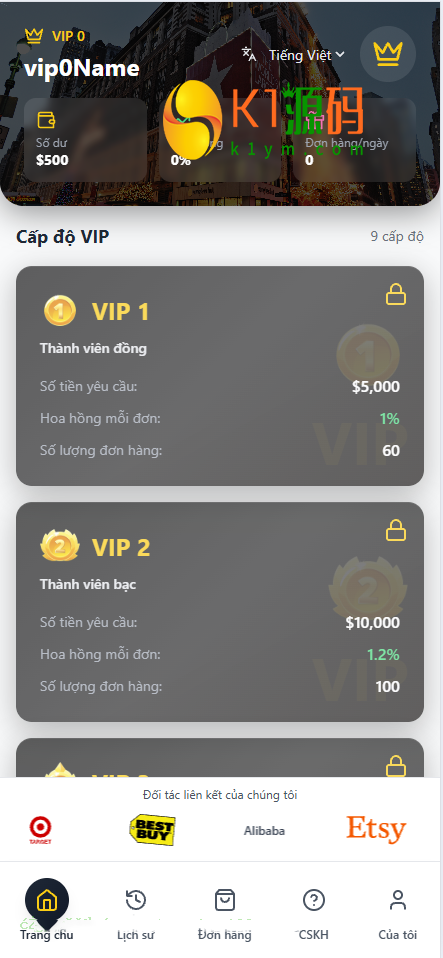This screenshot has height=958, width=443.
Task: Open the CSKH support tab
Action: tap(313, 914)
